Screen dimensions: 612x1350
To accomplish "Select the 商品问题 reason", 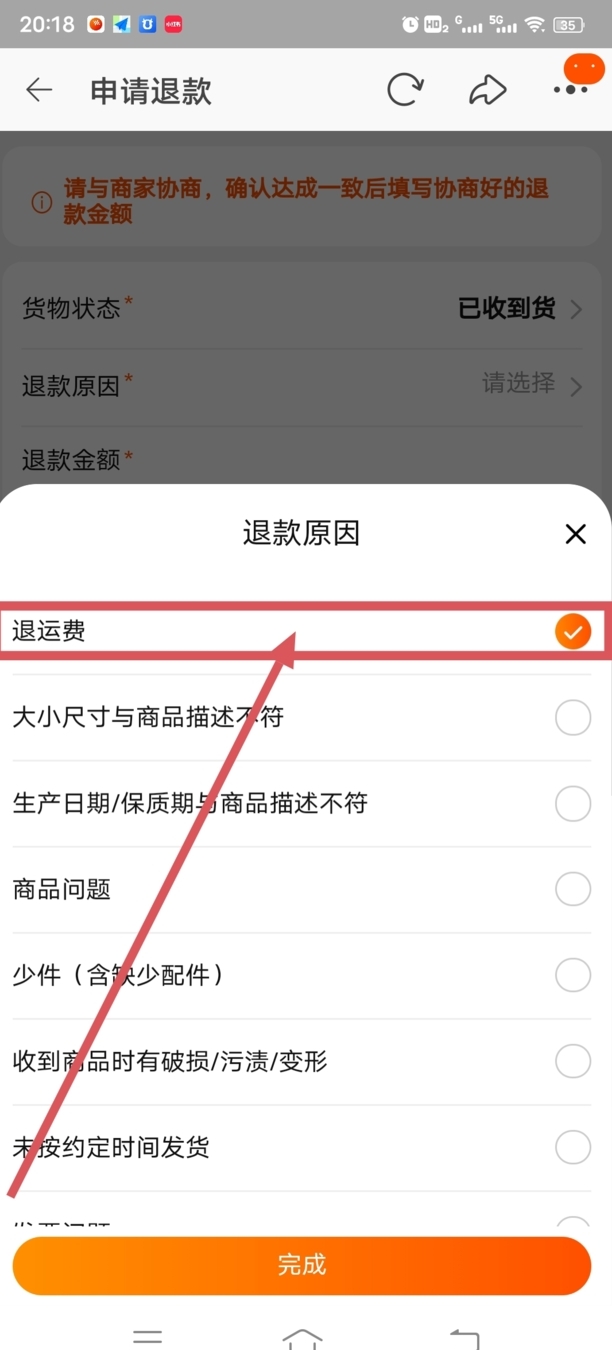I will point(573,889).
